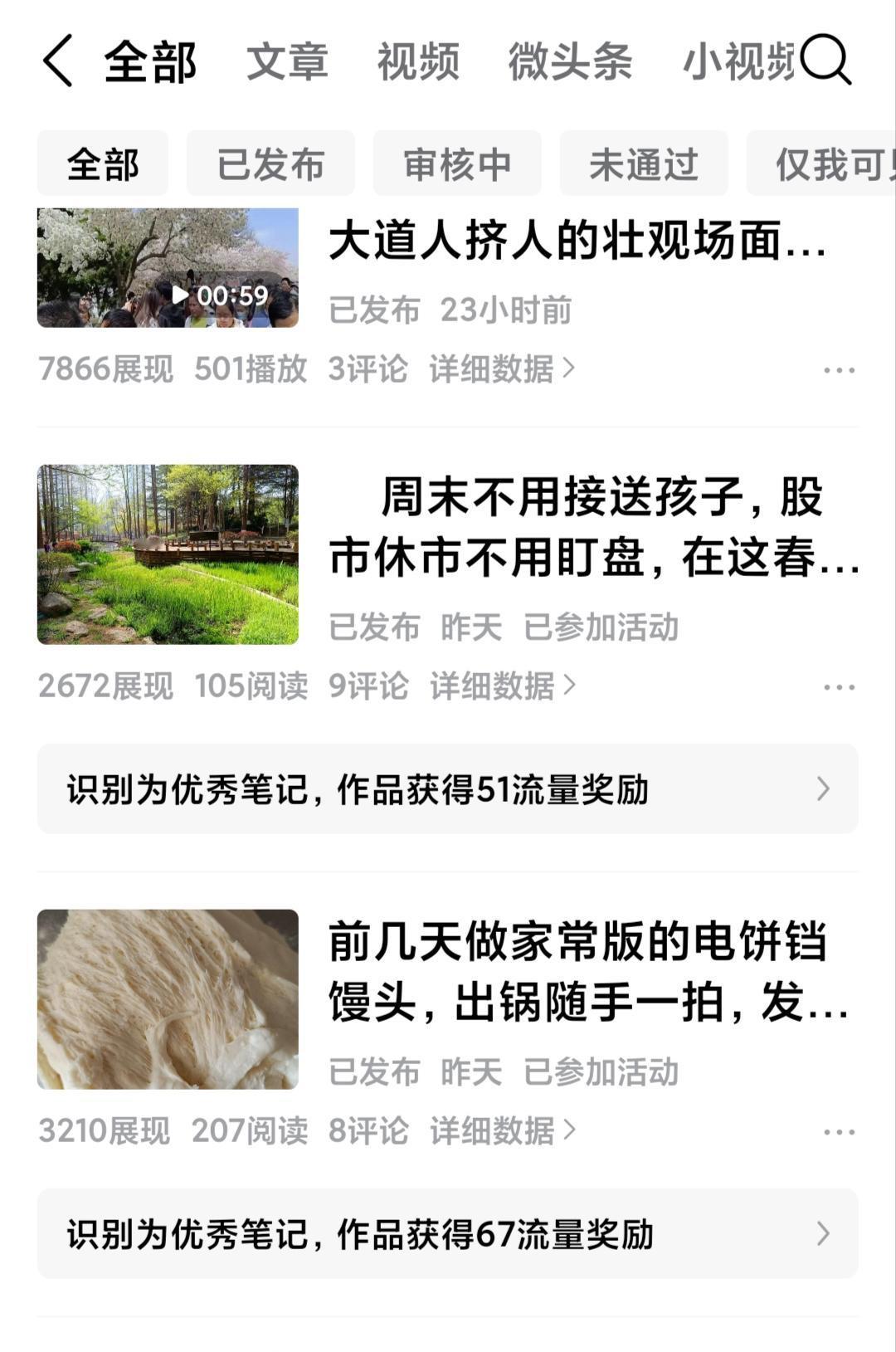The width and height of the screenshot is (896, 1352).
Task: Click the park scenery thumbnail image
Action: click(x=168, y=554)
